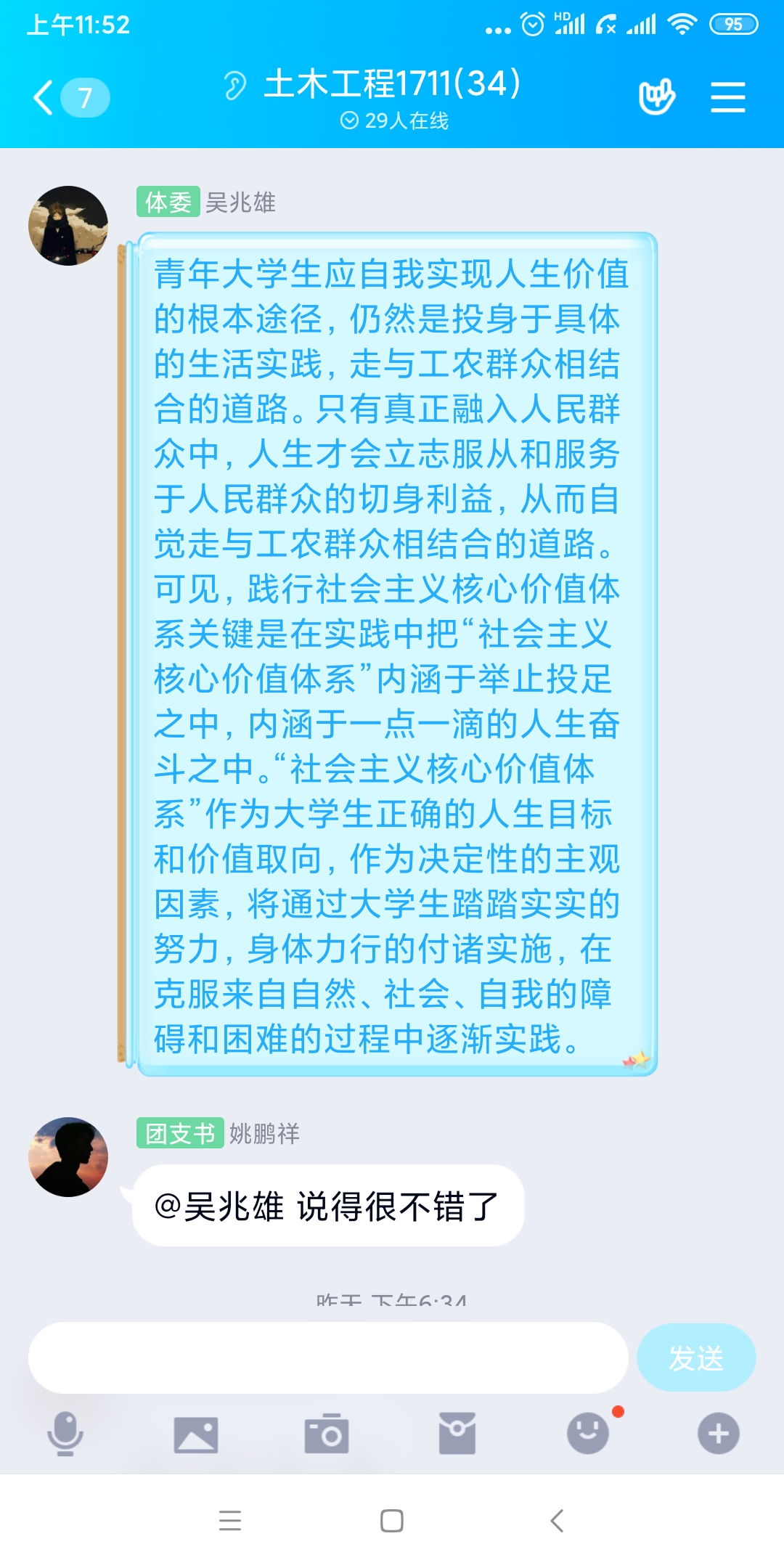Screen dimensions: 784x1568
Task: Focus the message text input field
Action: coord(328,1357)
